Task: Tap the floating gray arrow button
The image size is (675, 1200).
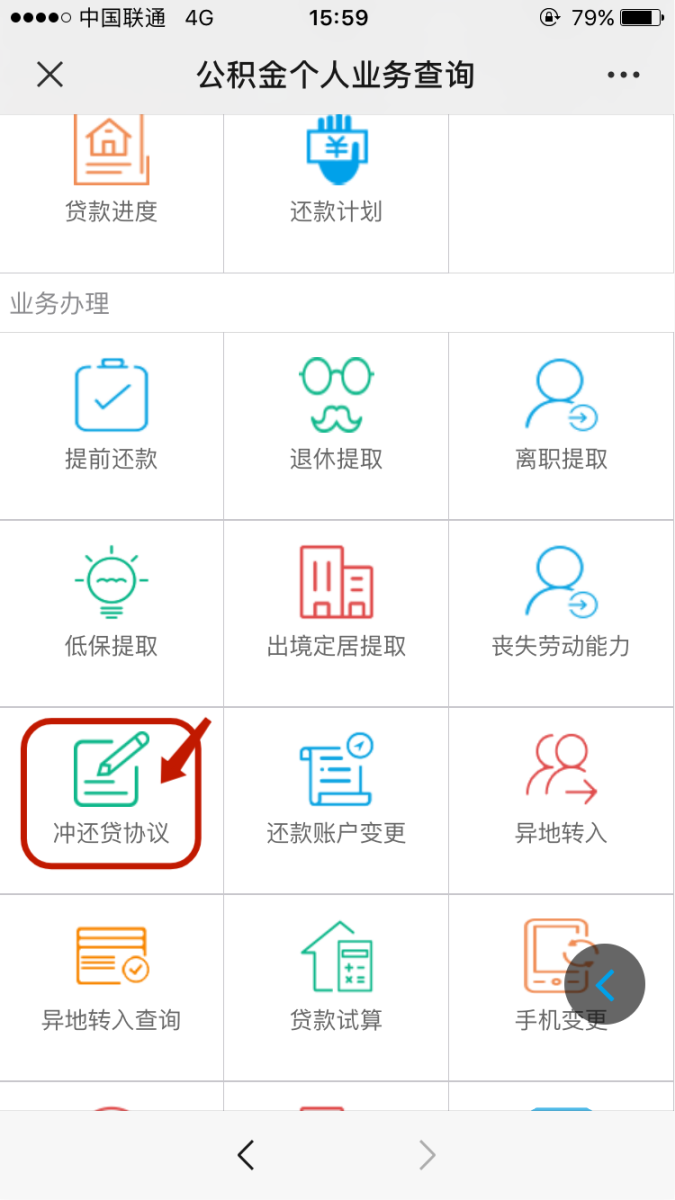Action: (605, 985)
